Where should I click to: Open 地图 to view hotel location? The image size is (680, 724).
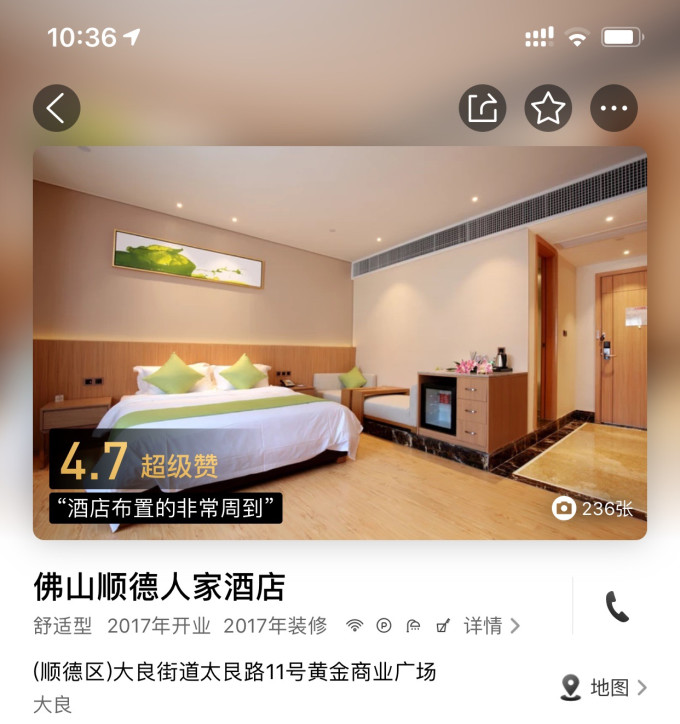point(604,687)
